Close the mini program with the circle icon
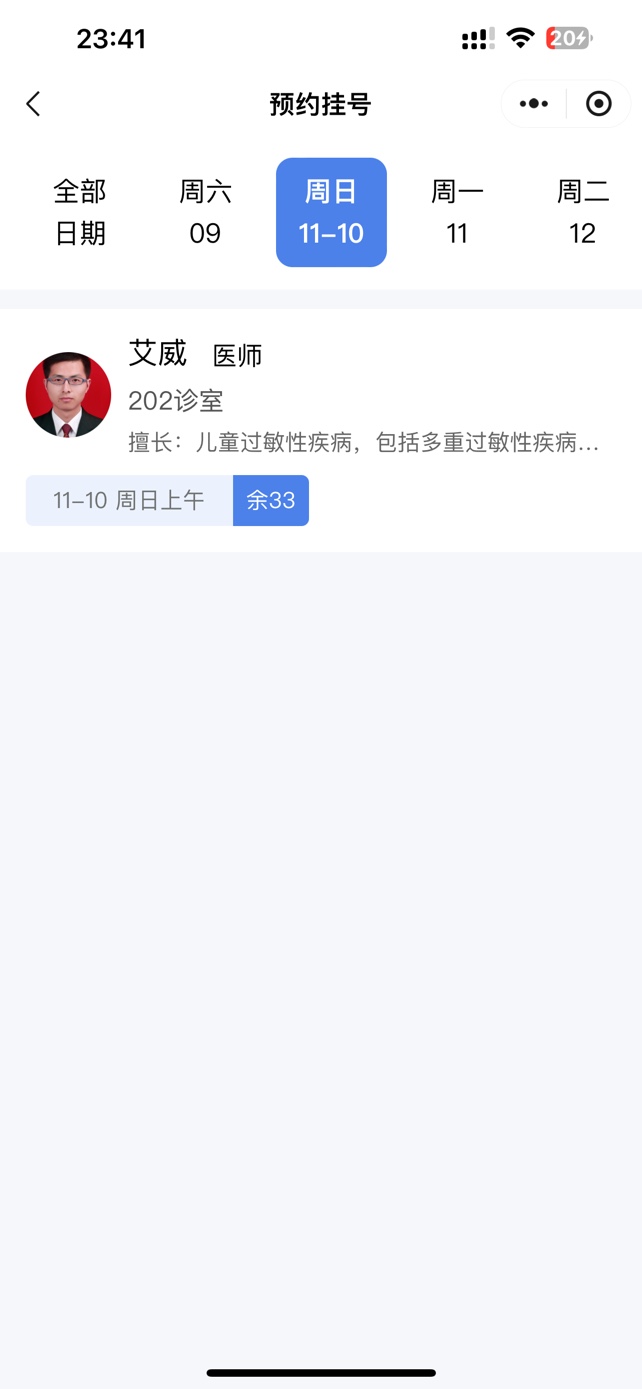Image resolution: width=642 pixels, height=1389 pixels. click(x=598, y=104)
